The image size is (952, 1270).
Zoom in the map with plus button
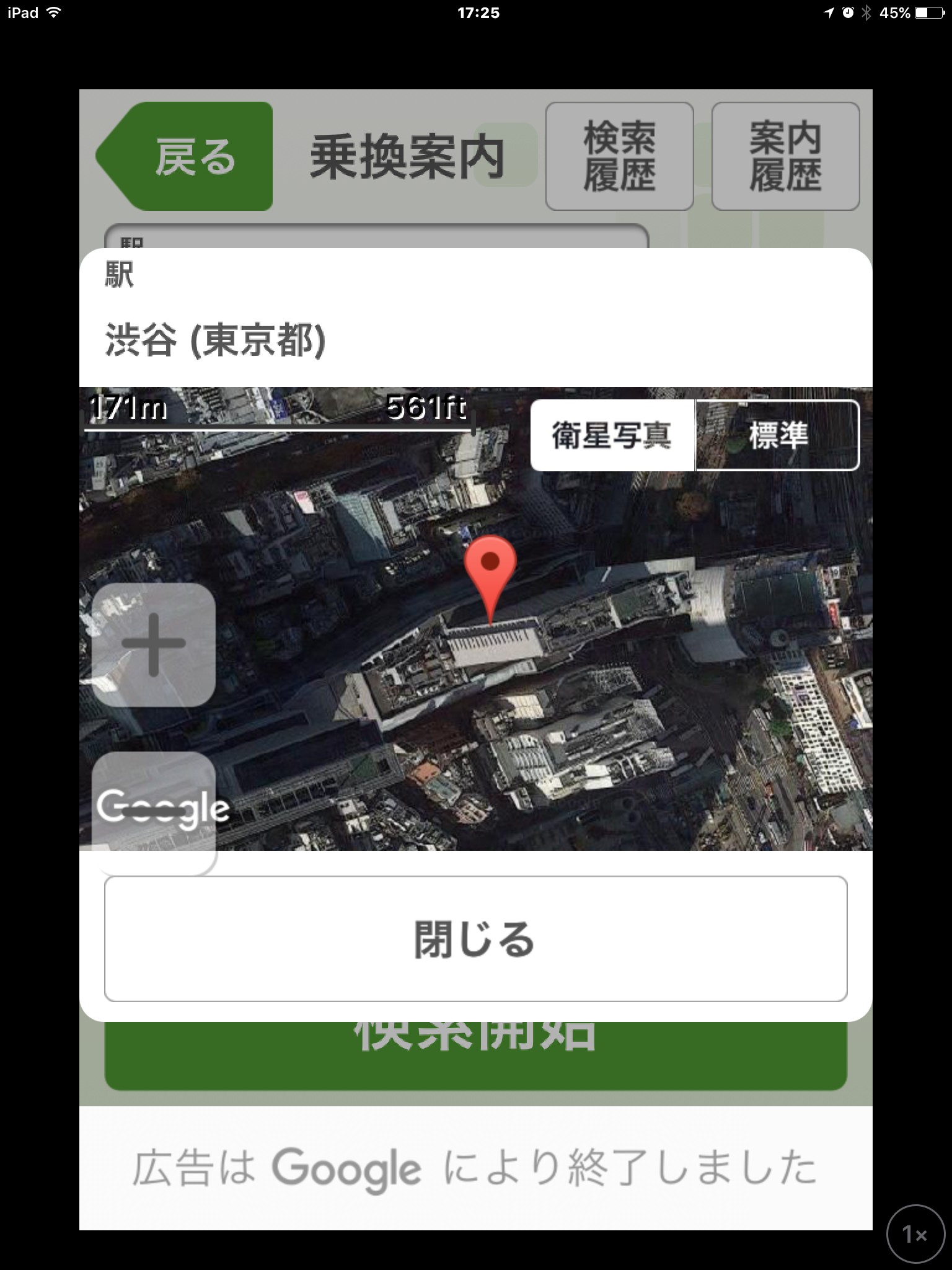pos(154,645)
